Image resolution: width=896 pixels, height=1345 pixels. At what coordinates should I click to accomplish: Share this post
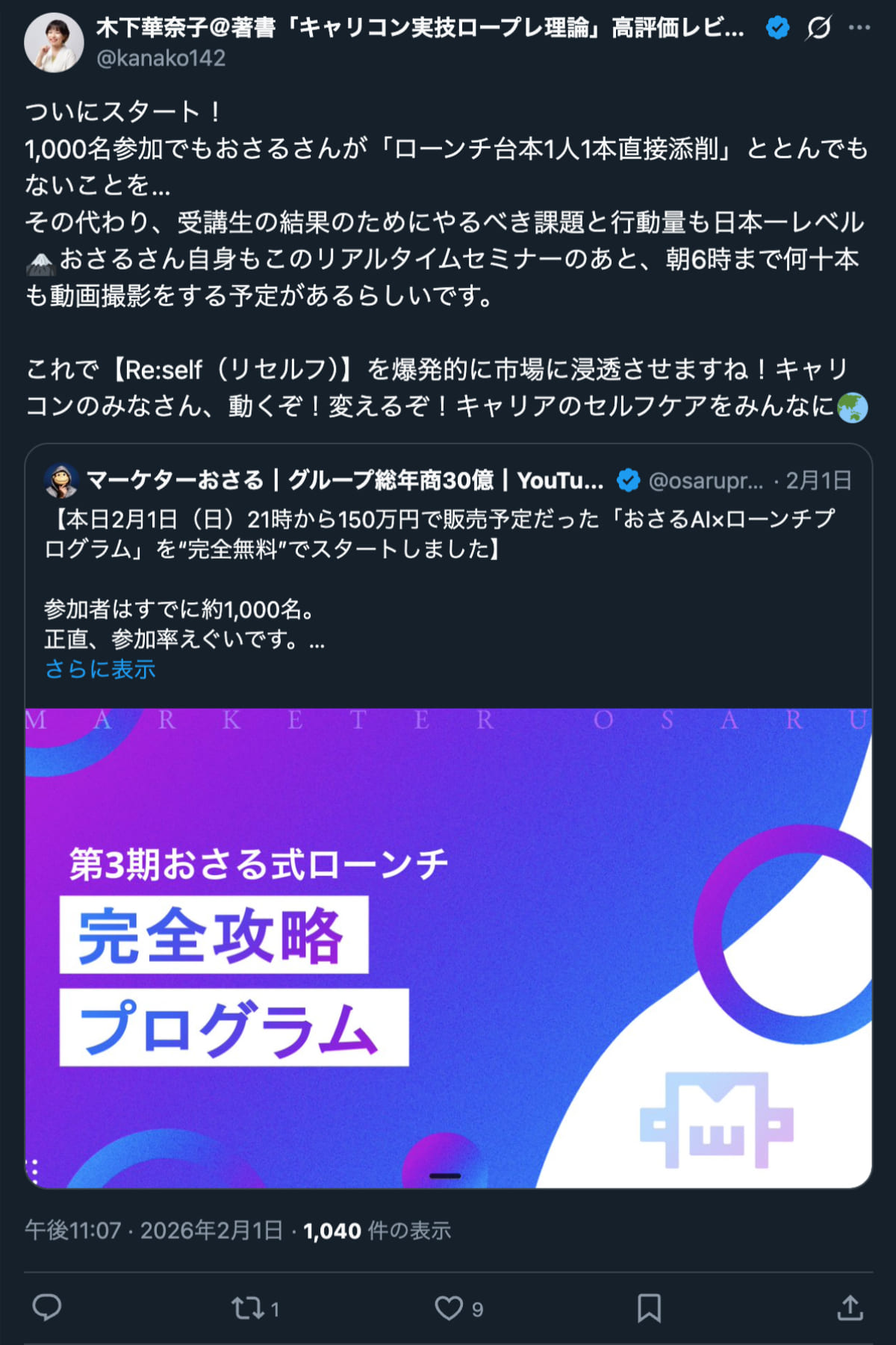click(850, 1308)
